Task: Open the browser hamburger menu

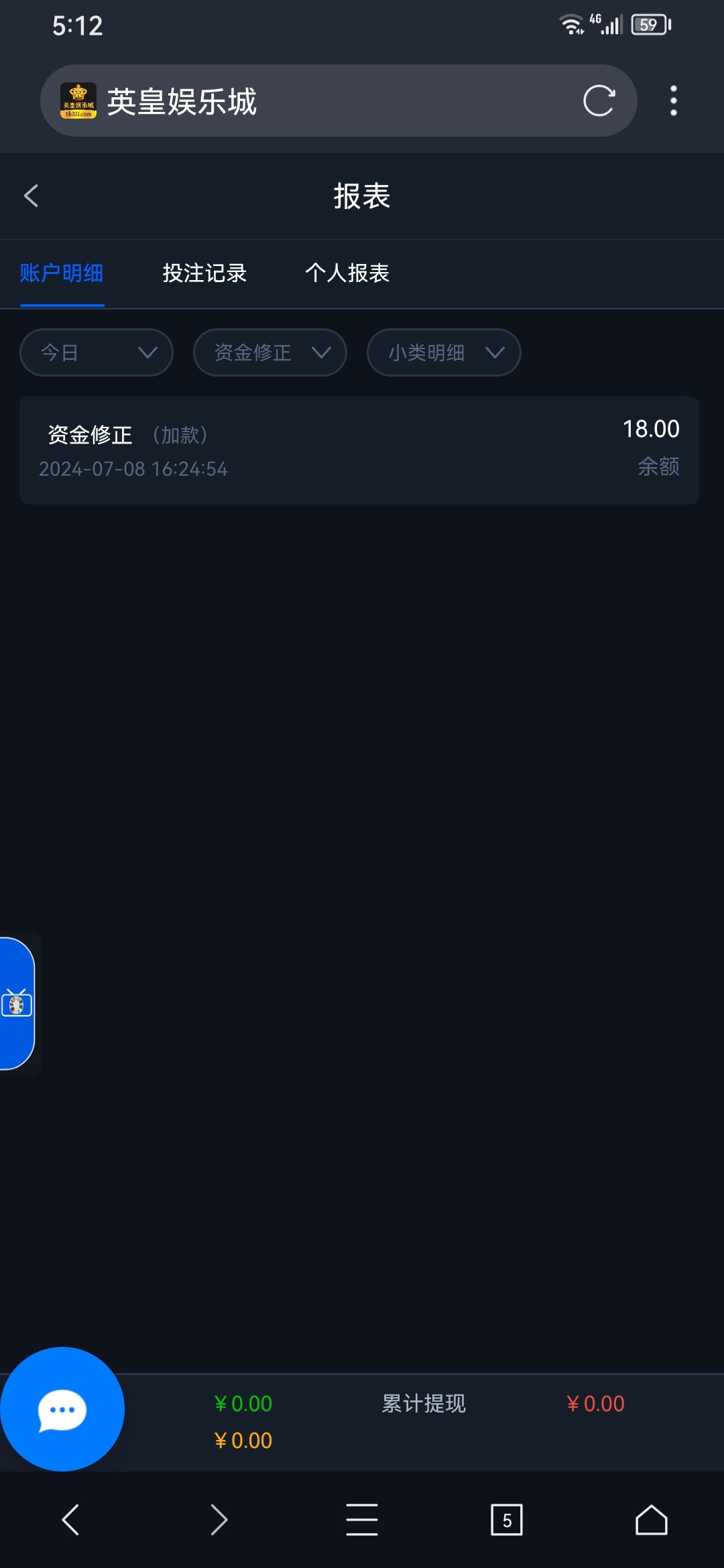Action: pos(362,1520)
